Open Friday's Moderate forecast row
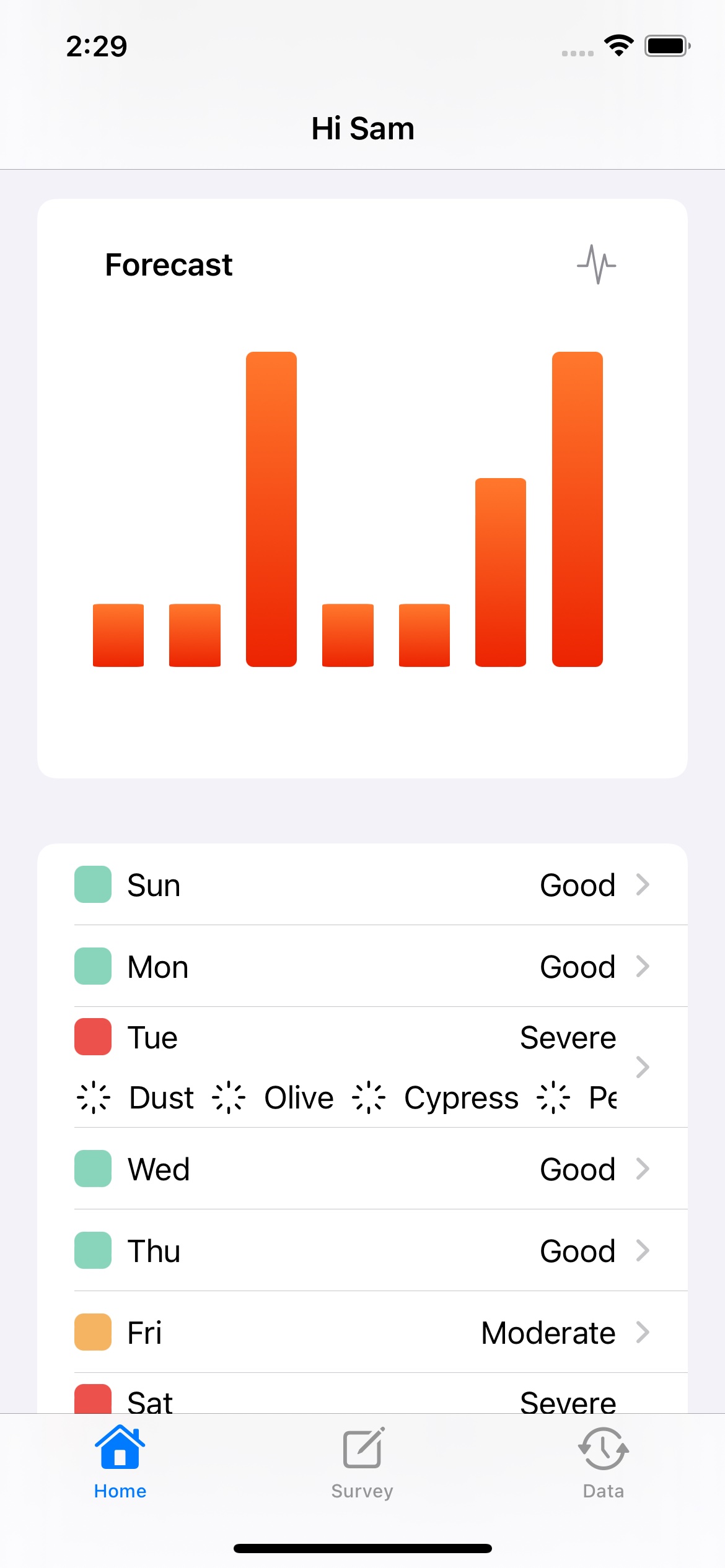Viewport: 725px width, 1568px height. [x=362, y=1333]
